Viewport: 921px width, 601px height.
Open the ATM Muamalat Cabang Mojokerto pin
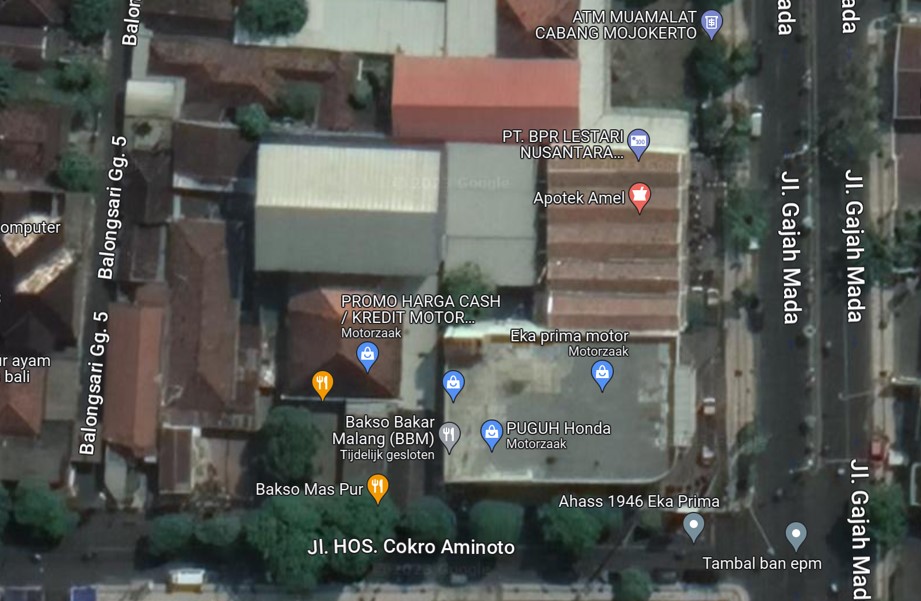(x=711, y=22)
